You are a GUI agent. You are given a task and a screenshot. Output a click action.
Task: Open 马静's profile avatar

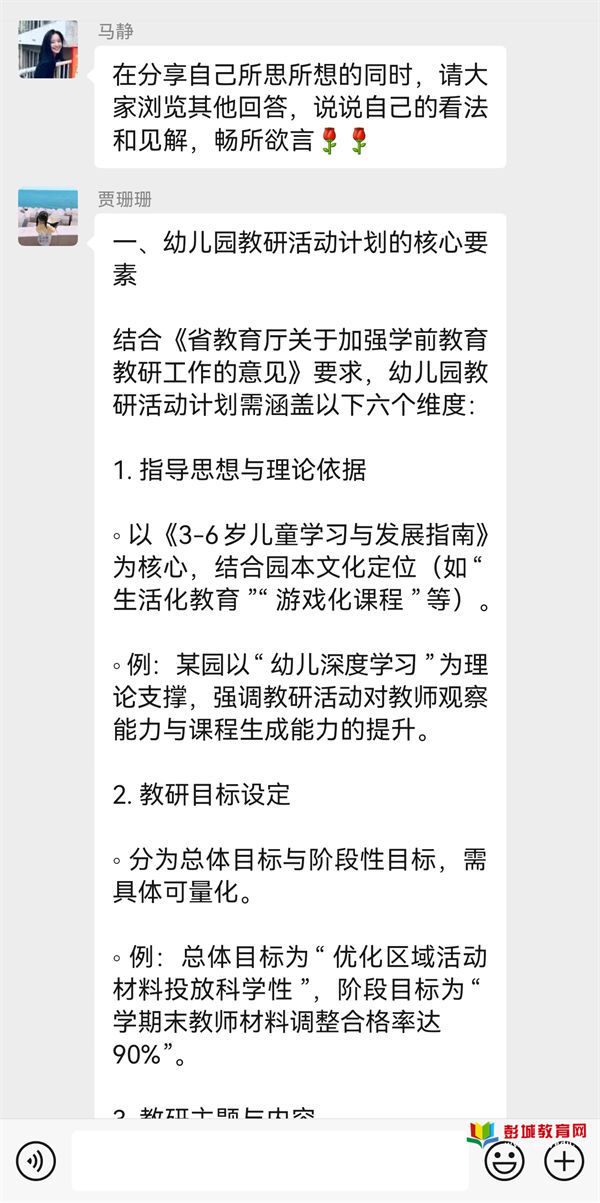coord(48,48)
